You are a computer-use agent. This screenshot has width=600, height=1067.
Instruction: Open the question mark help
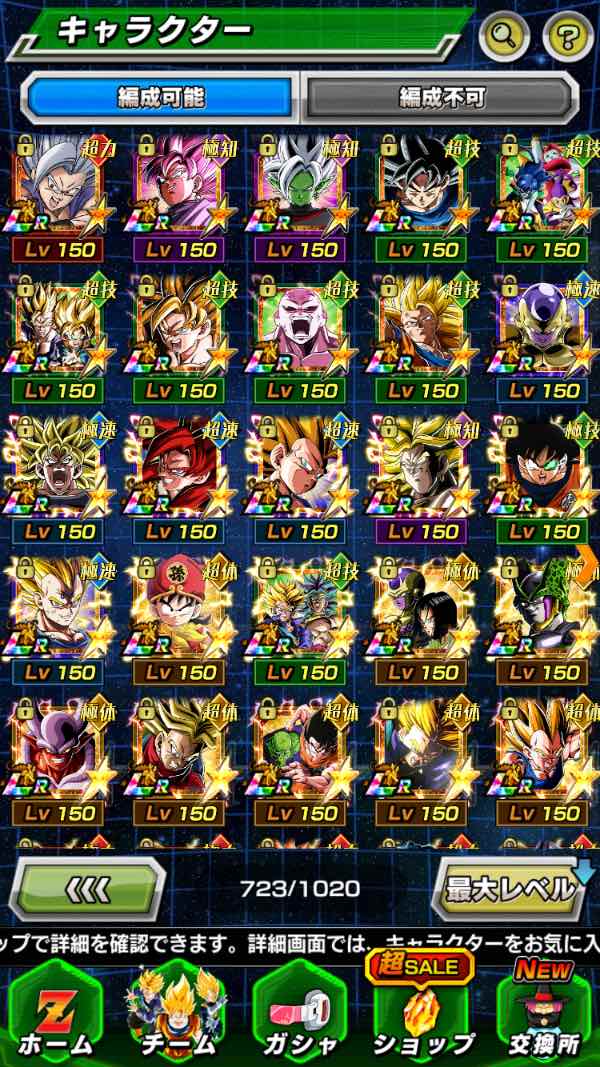pyautogui.click(x=567, y=37)
